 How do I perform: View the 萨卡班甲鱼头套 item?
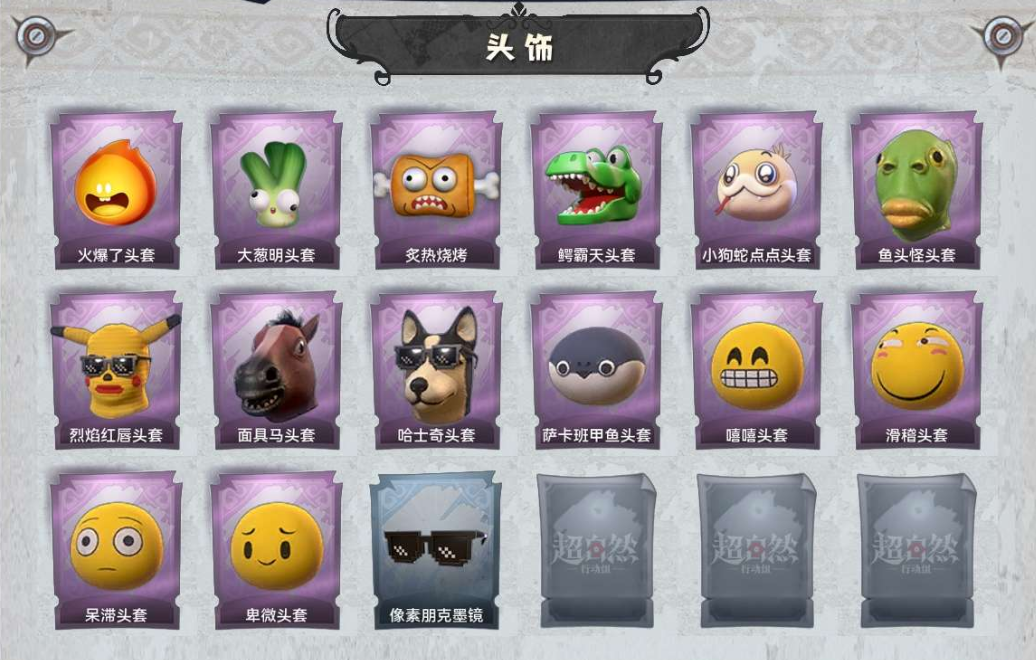(x=596, y=370)
